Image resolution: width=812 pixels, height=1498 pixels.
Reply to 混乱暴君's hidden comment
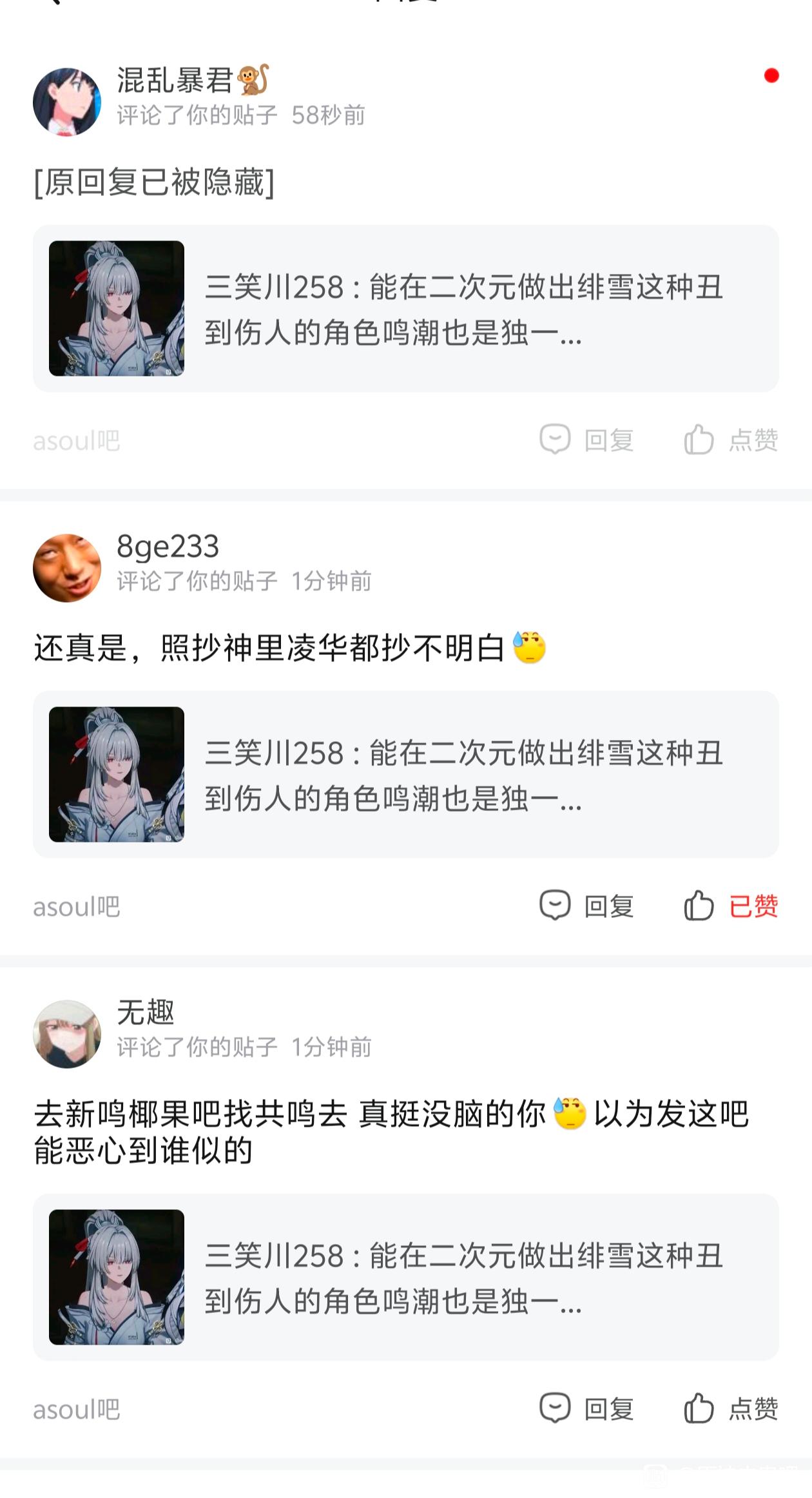[587, 440]
